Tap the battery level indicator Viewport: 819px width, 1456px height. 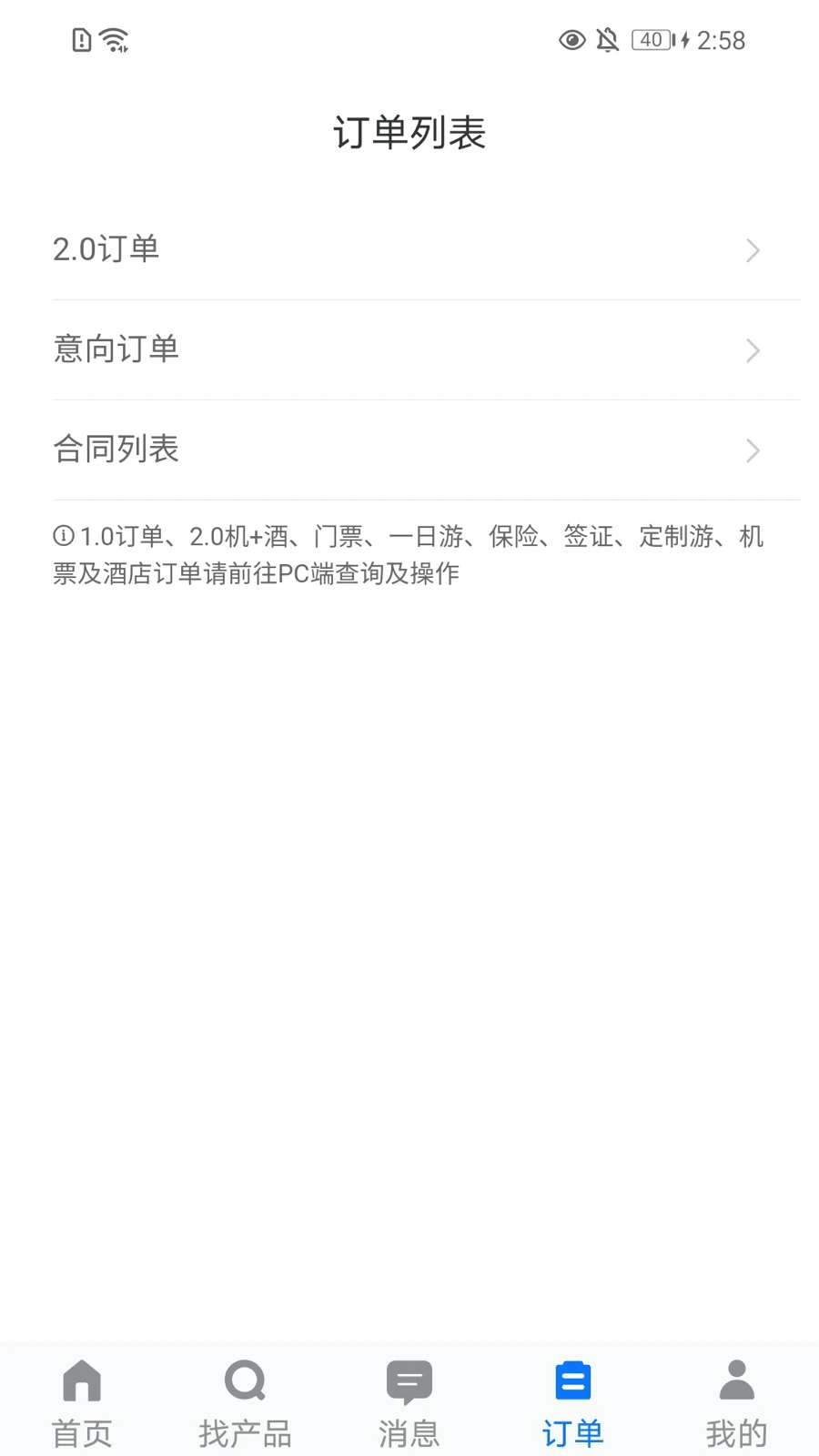tap(650, 39)
